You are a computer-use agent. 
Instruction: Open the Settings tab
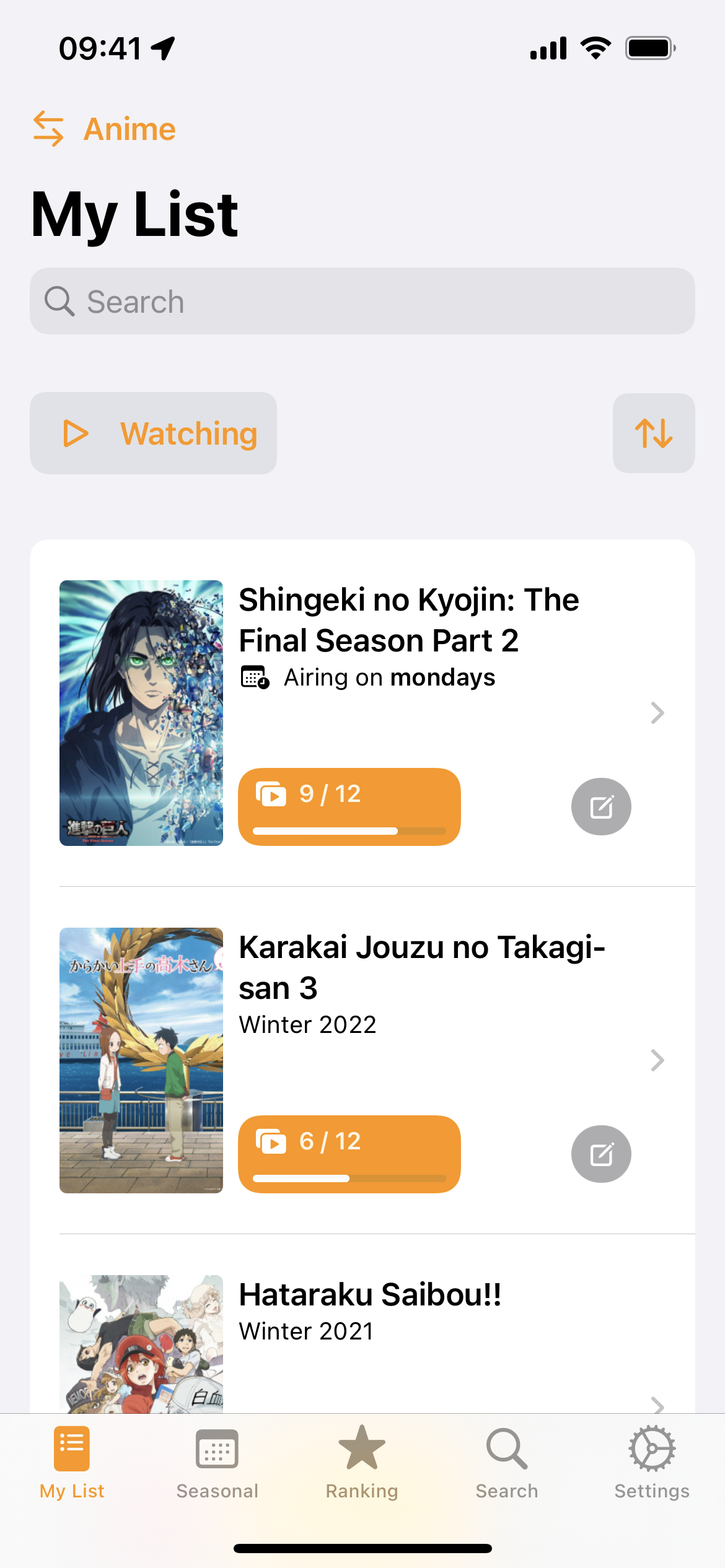tap(652, 1463)
